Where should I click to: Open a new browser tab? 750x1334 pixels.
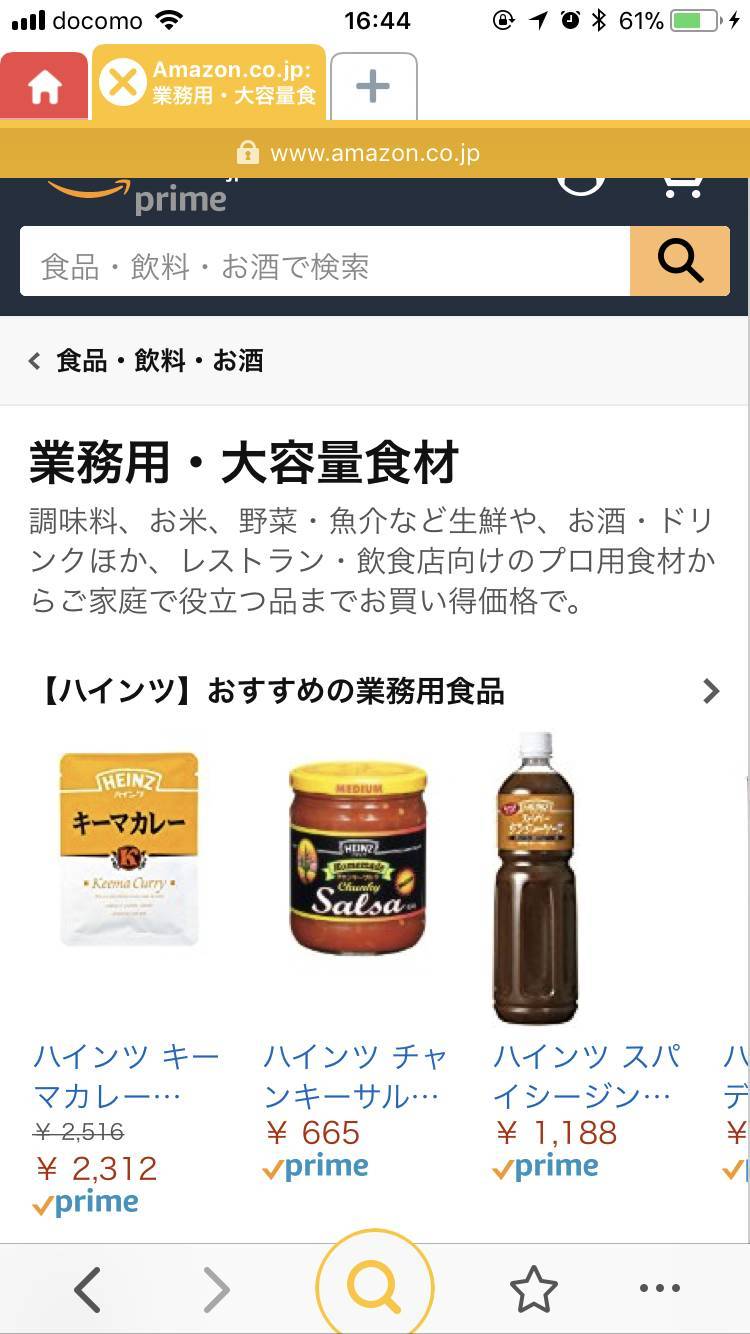pos(373,87)
